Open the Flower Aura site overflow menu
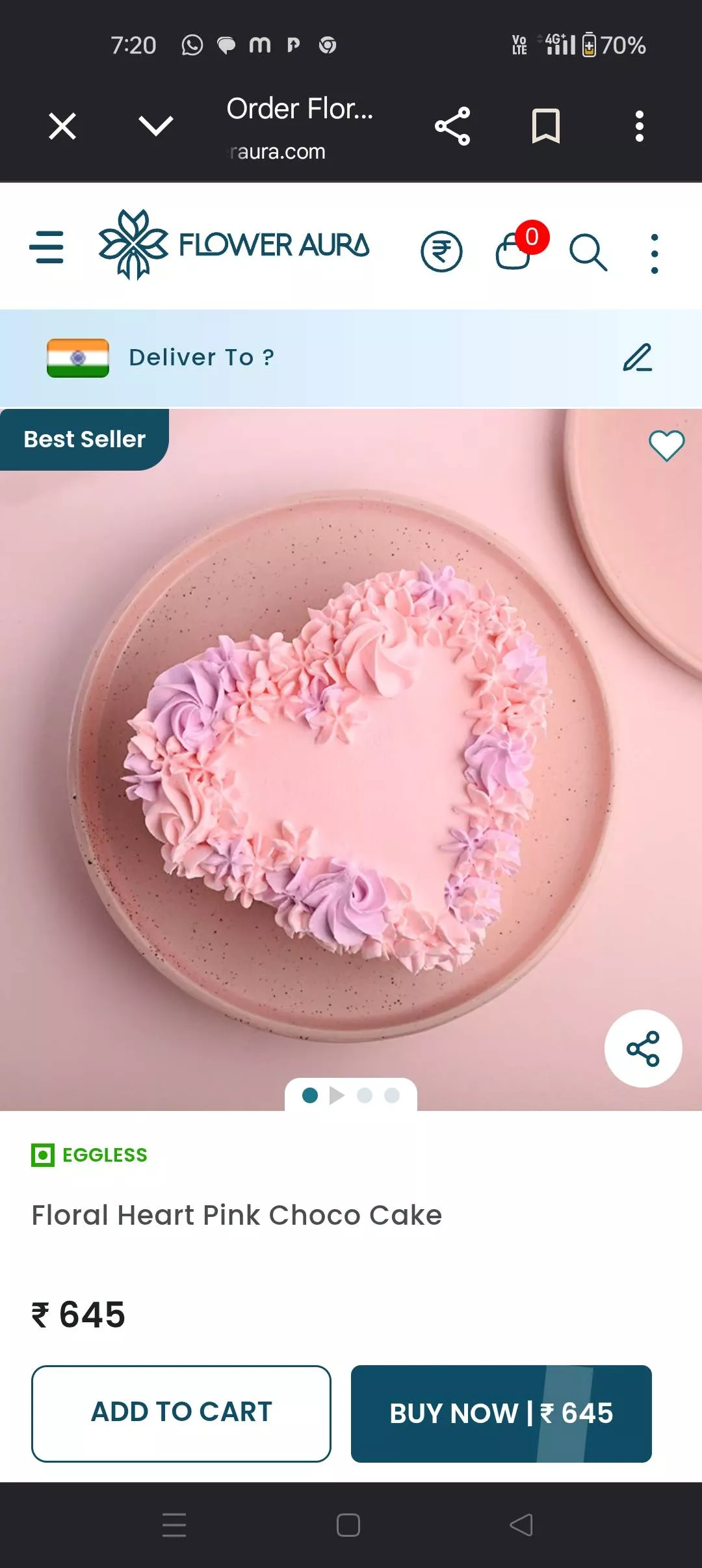 coord(655,254)
